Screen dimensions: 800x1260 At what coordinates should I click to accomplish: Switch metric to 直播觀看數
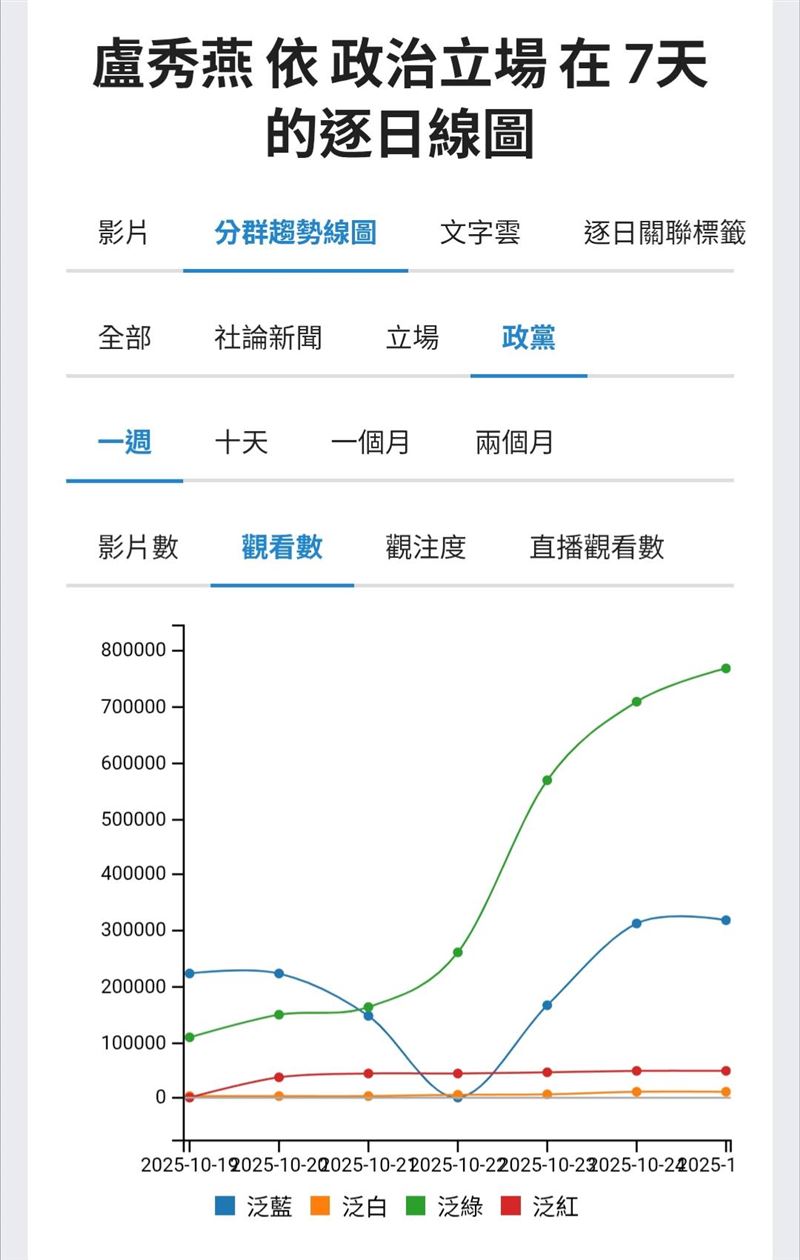(x=597, y=547)
